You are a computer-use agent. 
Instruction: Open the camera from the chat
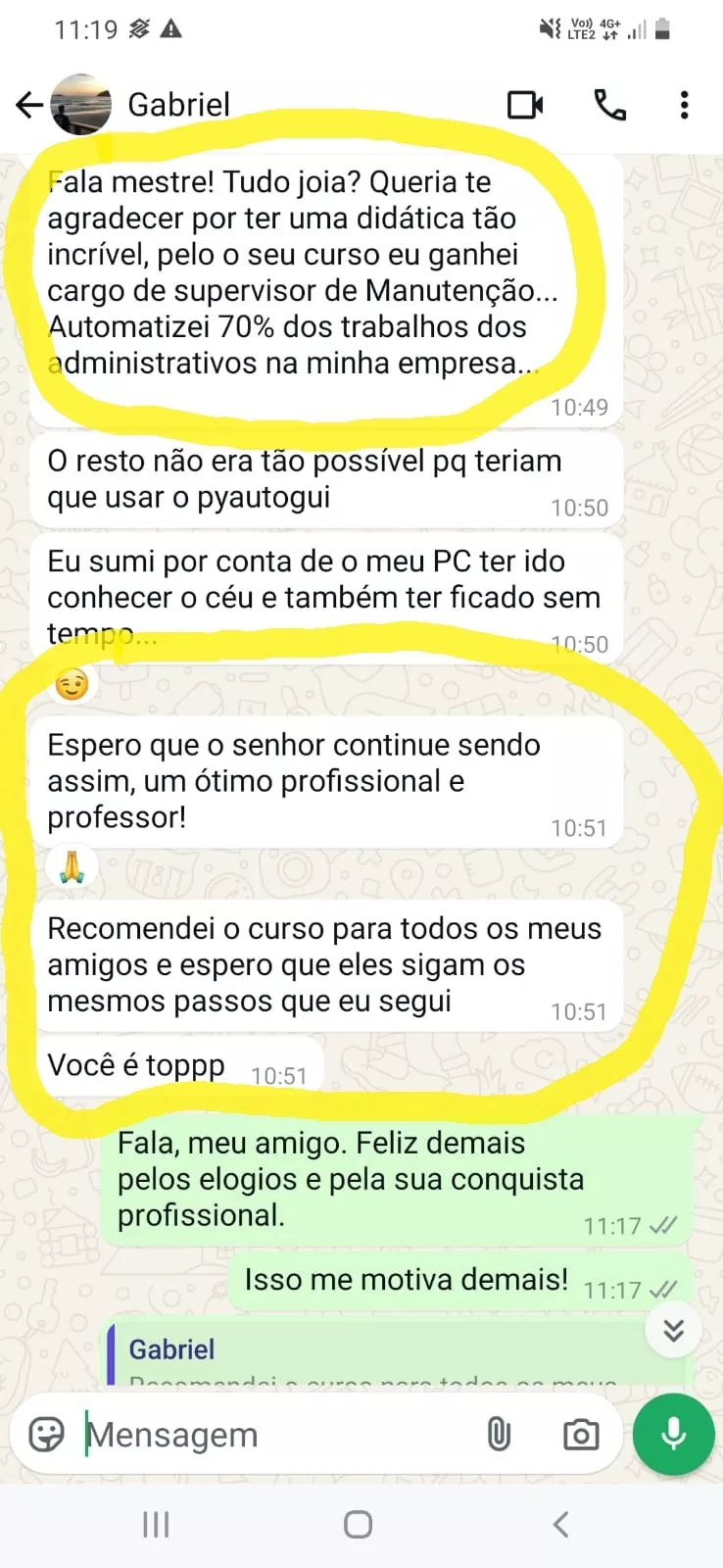[581, 1435]
